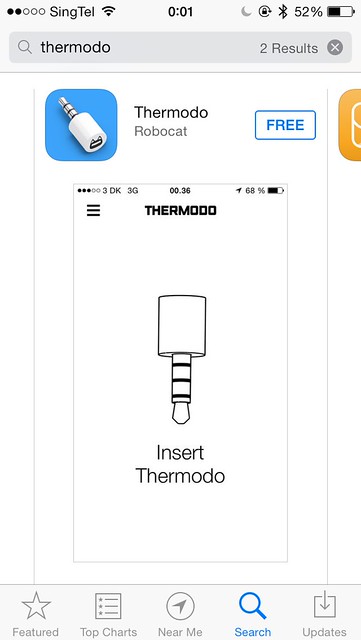Open the Thermodo app icon
Viewport: 361px width, 640px height.
(81, 125)
